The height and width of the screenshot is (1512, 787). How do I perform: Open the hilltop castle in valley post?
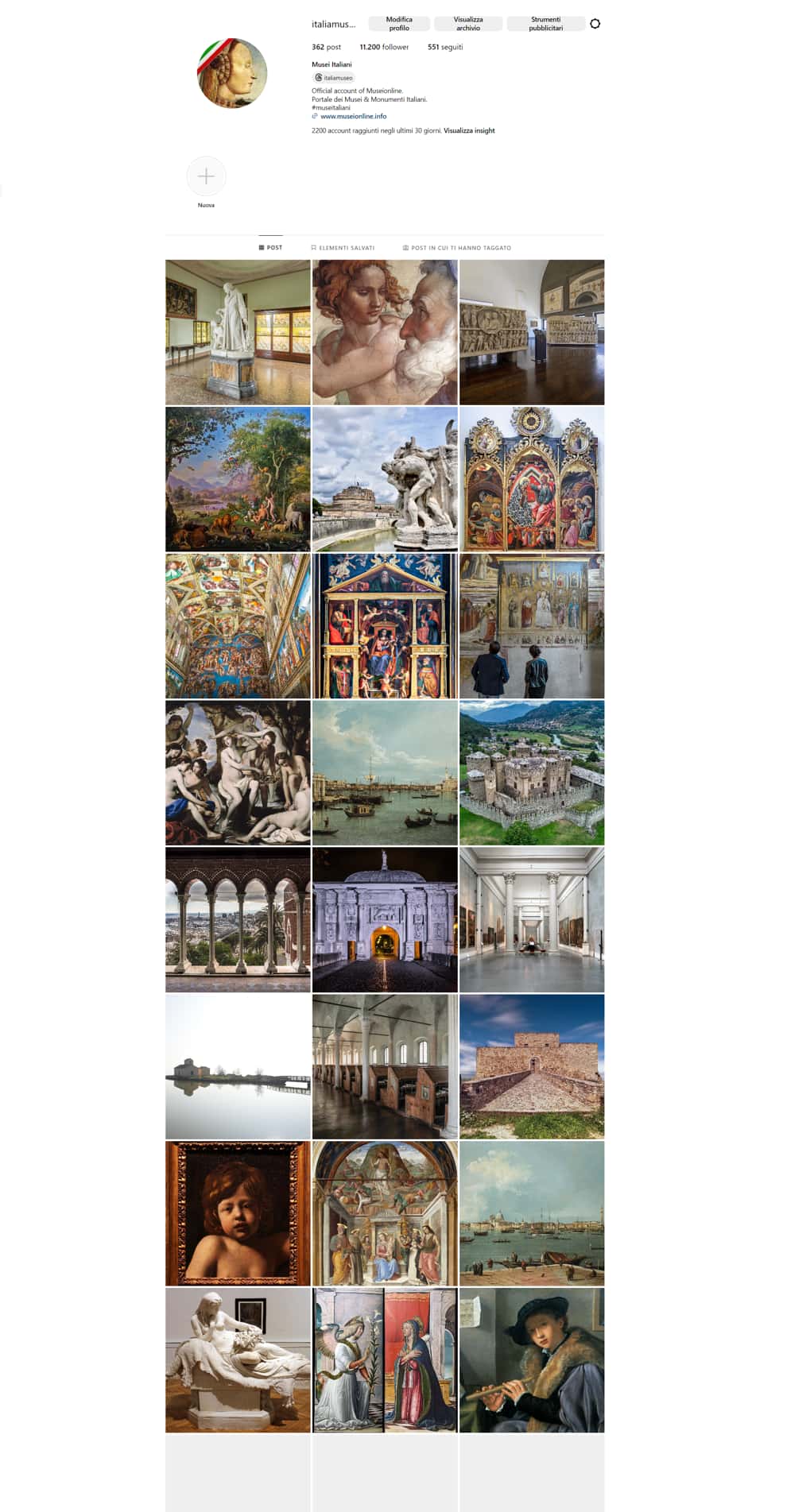pos(531,772)
